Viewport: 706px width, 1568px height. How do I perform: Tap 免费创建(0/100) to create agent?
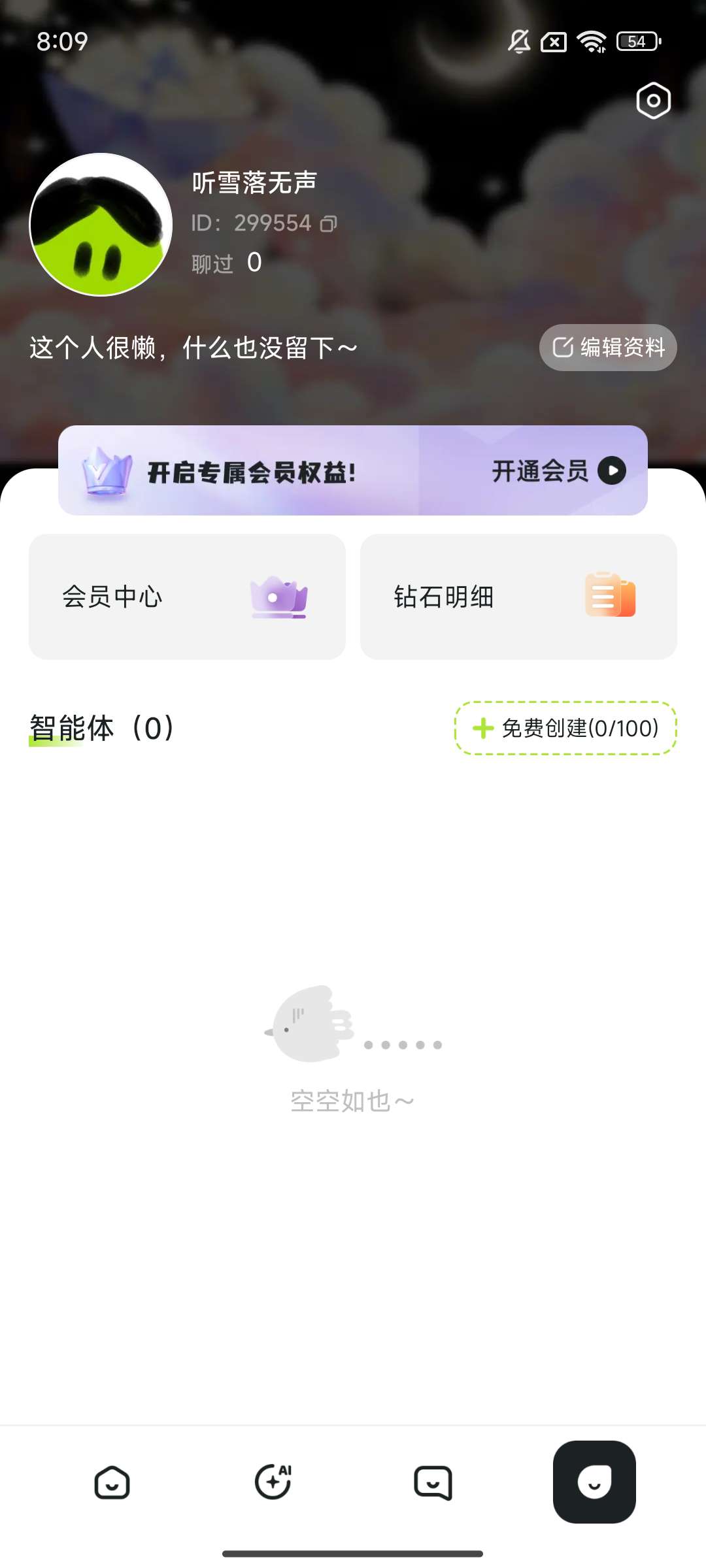(x=565, y=728)
